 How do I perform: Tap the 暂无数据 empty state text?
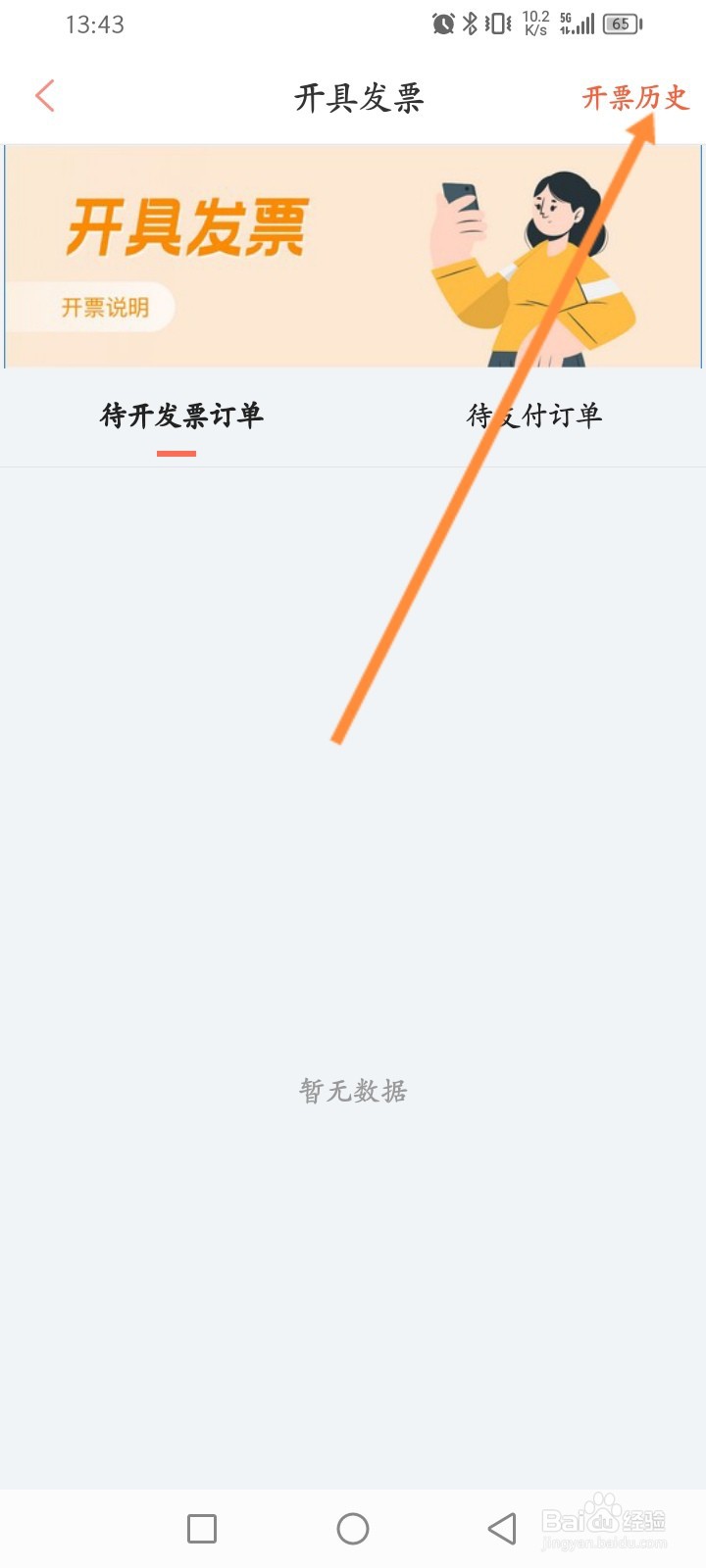353,1090
